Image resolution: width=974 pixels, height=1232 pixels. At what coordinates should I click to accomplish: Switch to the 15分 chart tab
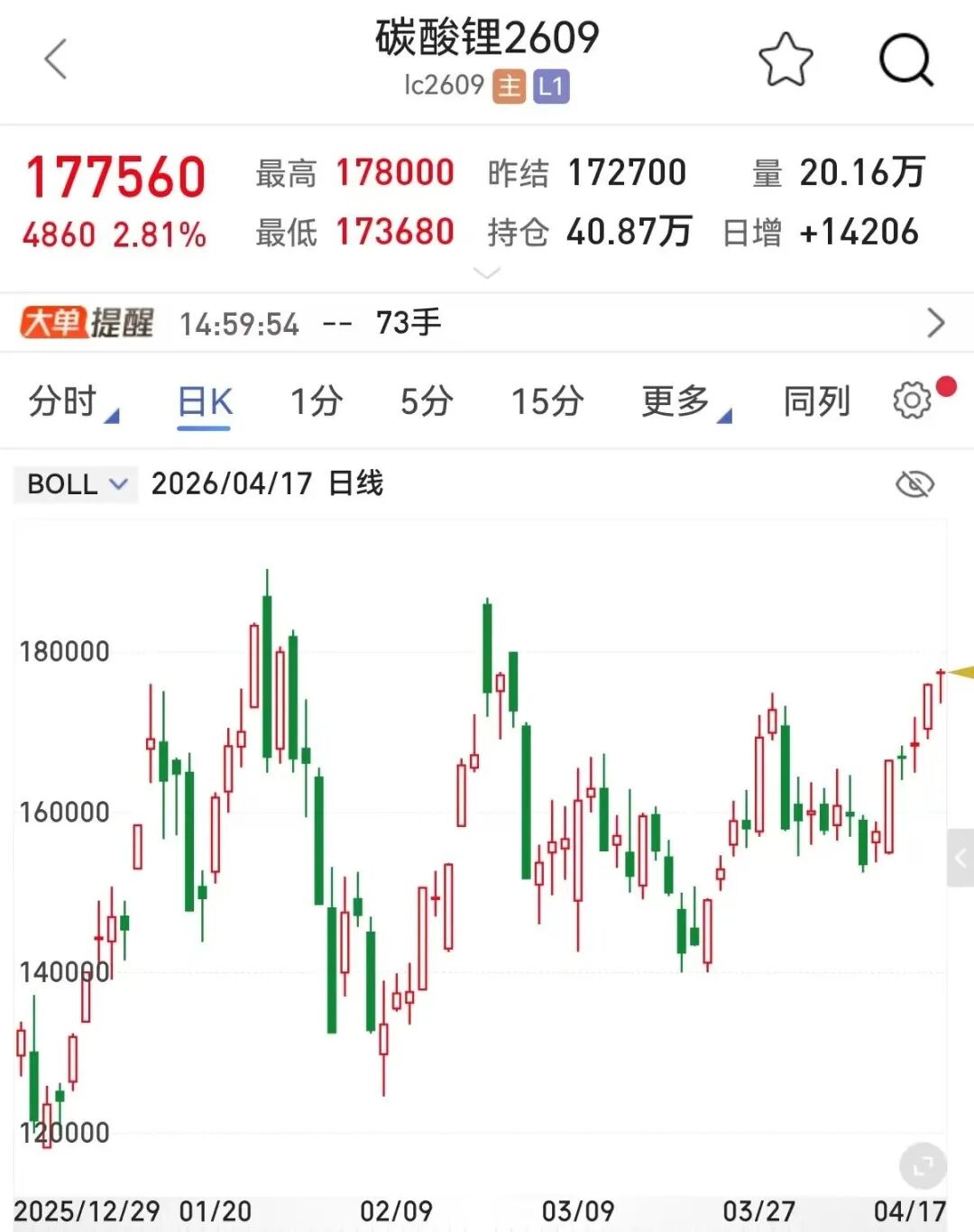click(x=547, y=401)
